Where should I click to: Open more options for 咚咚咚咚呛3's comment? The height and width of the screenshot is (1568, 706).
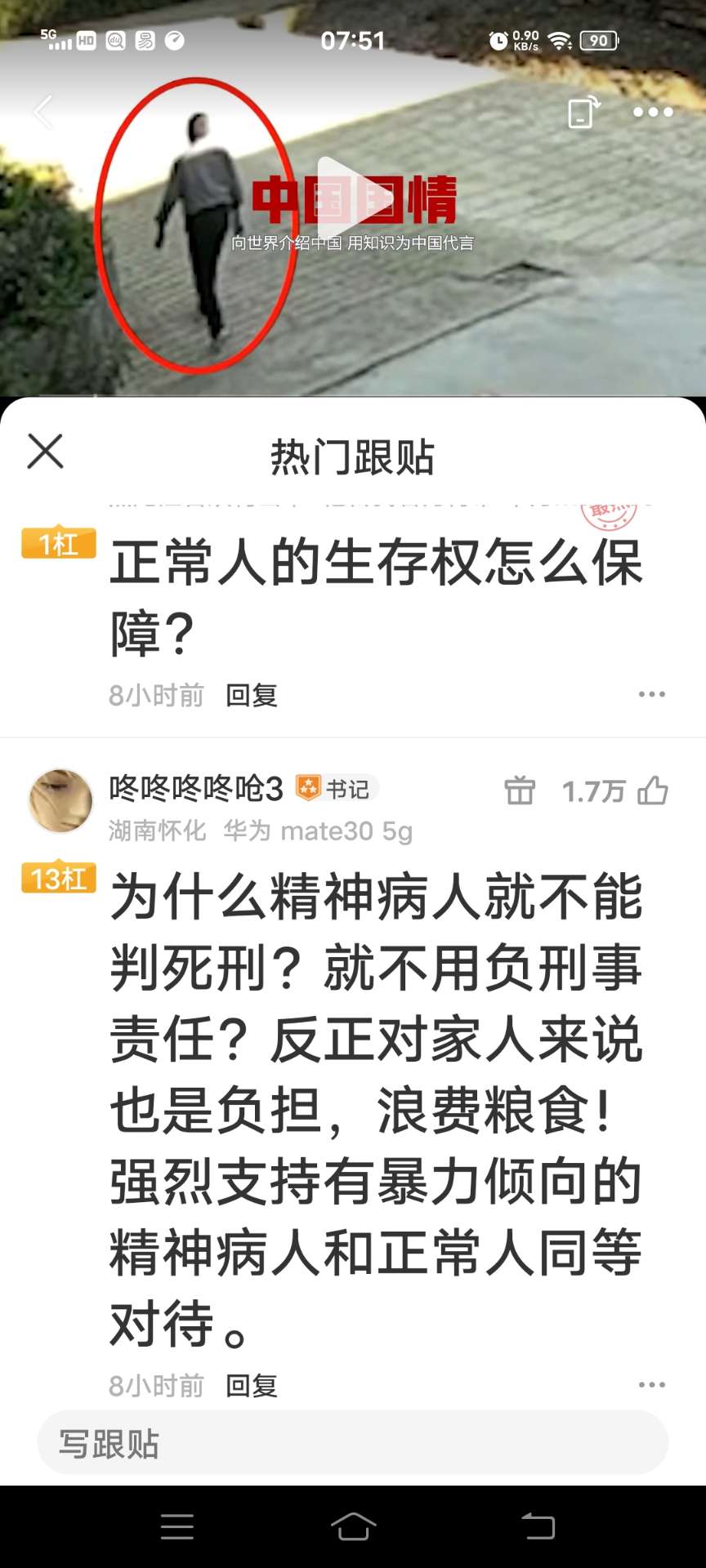[x=651, y=1384]
